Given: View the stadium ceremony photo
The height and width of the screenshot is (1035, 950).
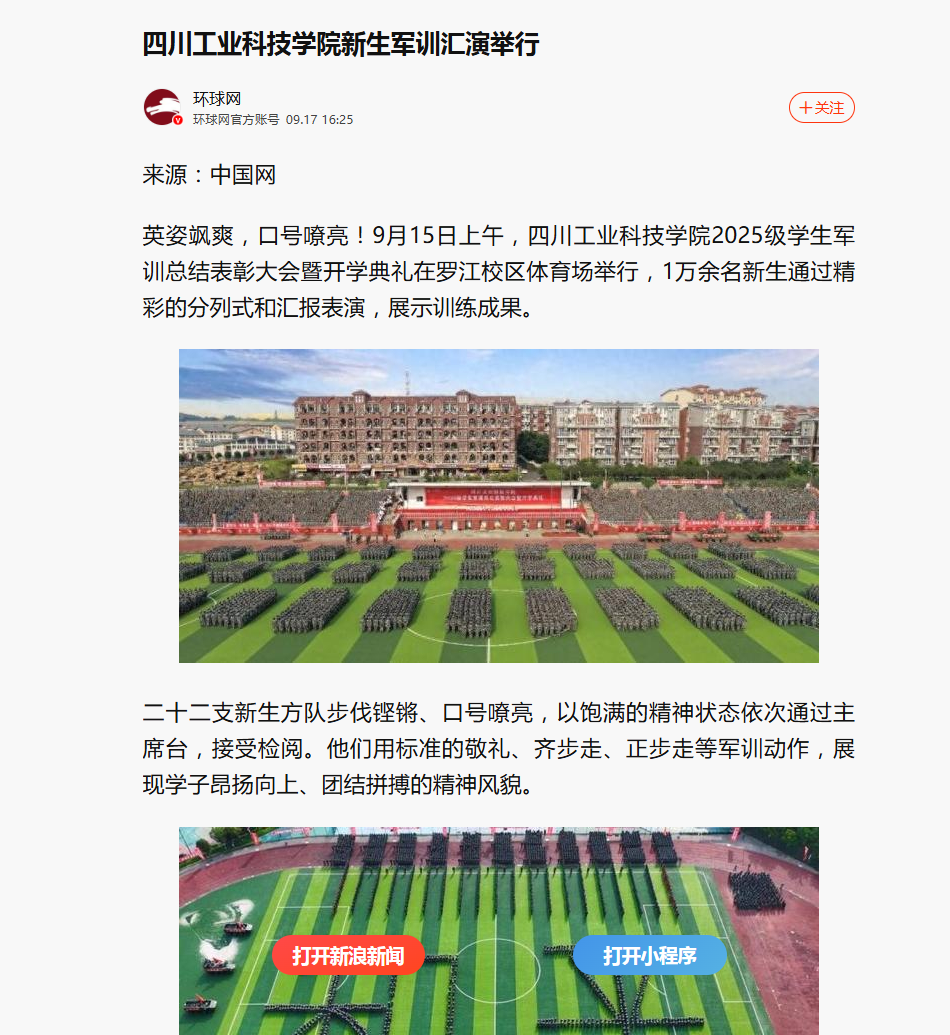Looking at the screenshot, I should [x=498, y=505].
